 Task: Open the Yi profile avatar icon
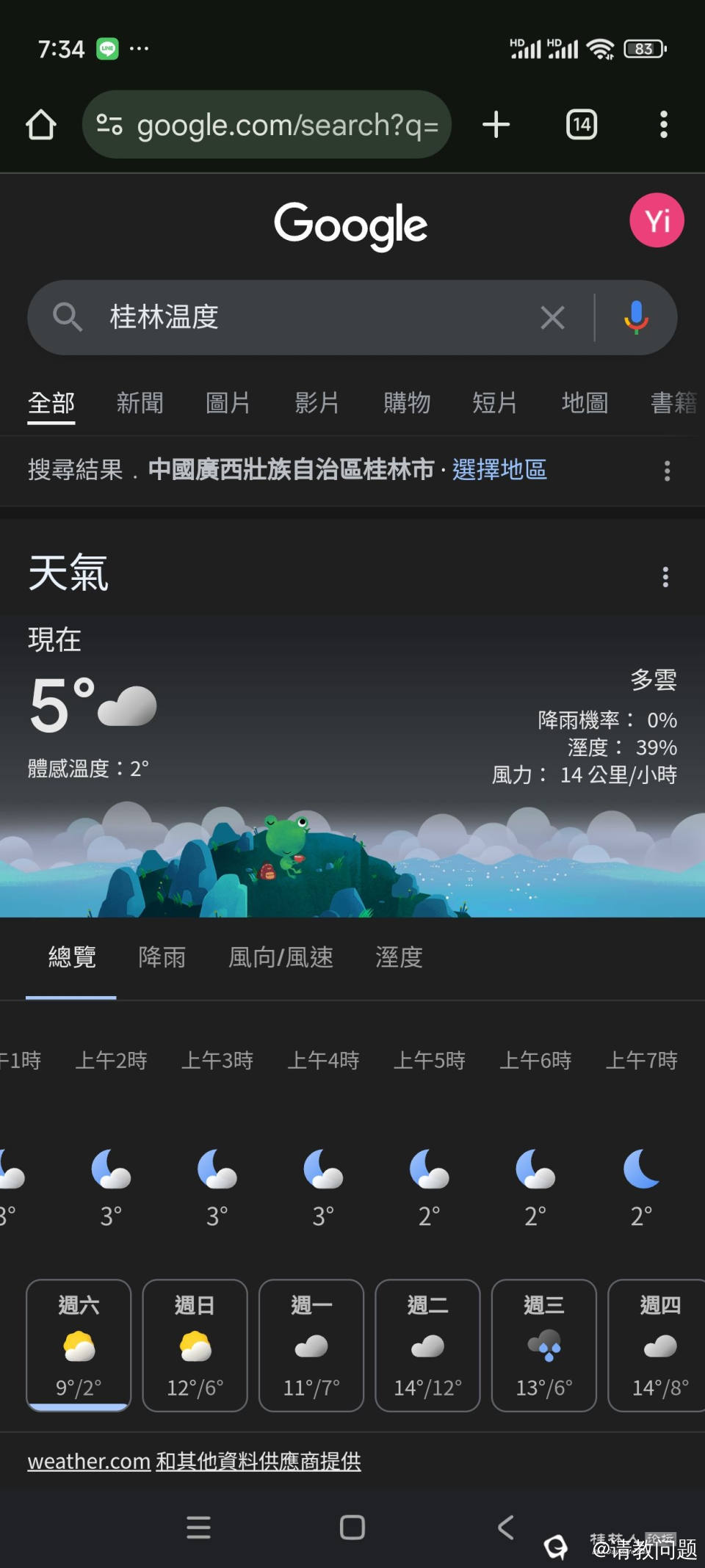pos(657,219)
